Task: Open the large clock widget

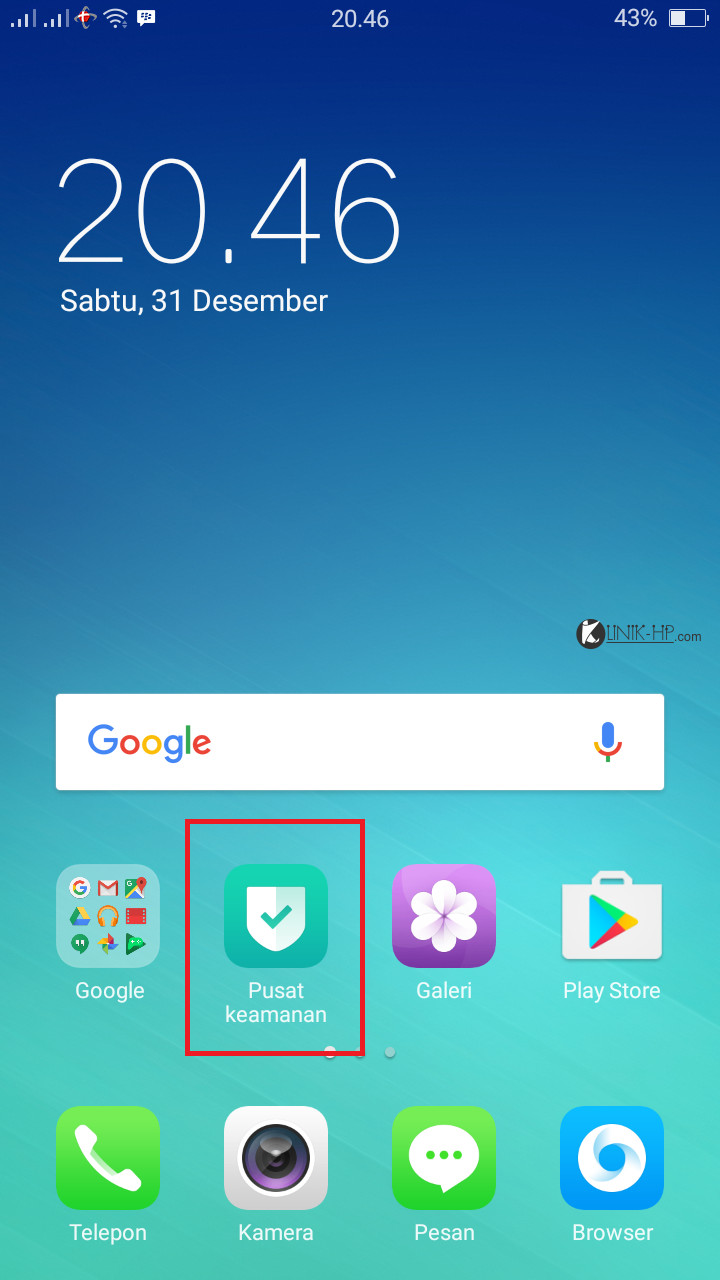Action: 230,213
